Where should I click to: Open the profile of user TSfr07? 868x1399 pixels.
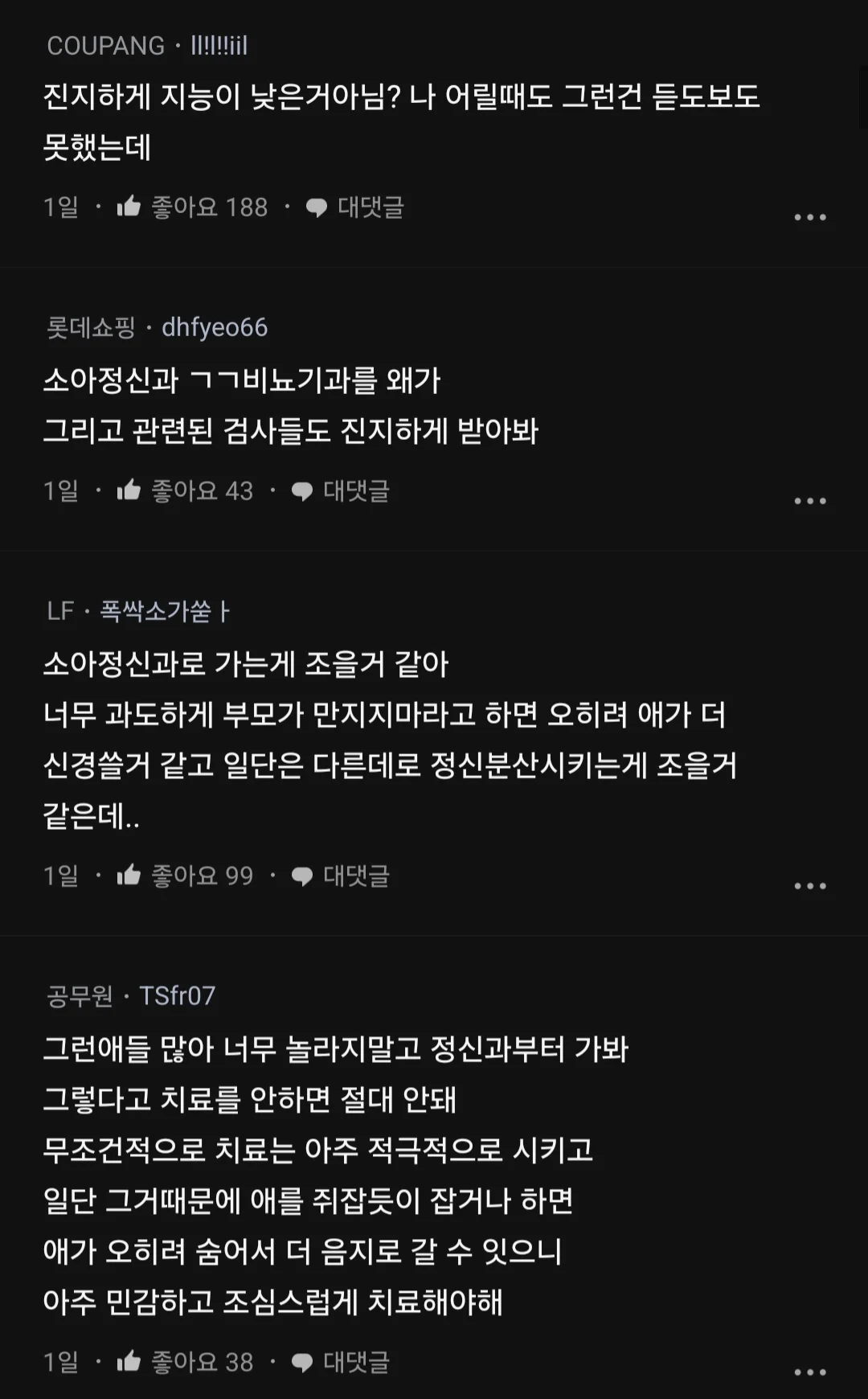[x=177, y=996]
